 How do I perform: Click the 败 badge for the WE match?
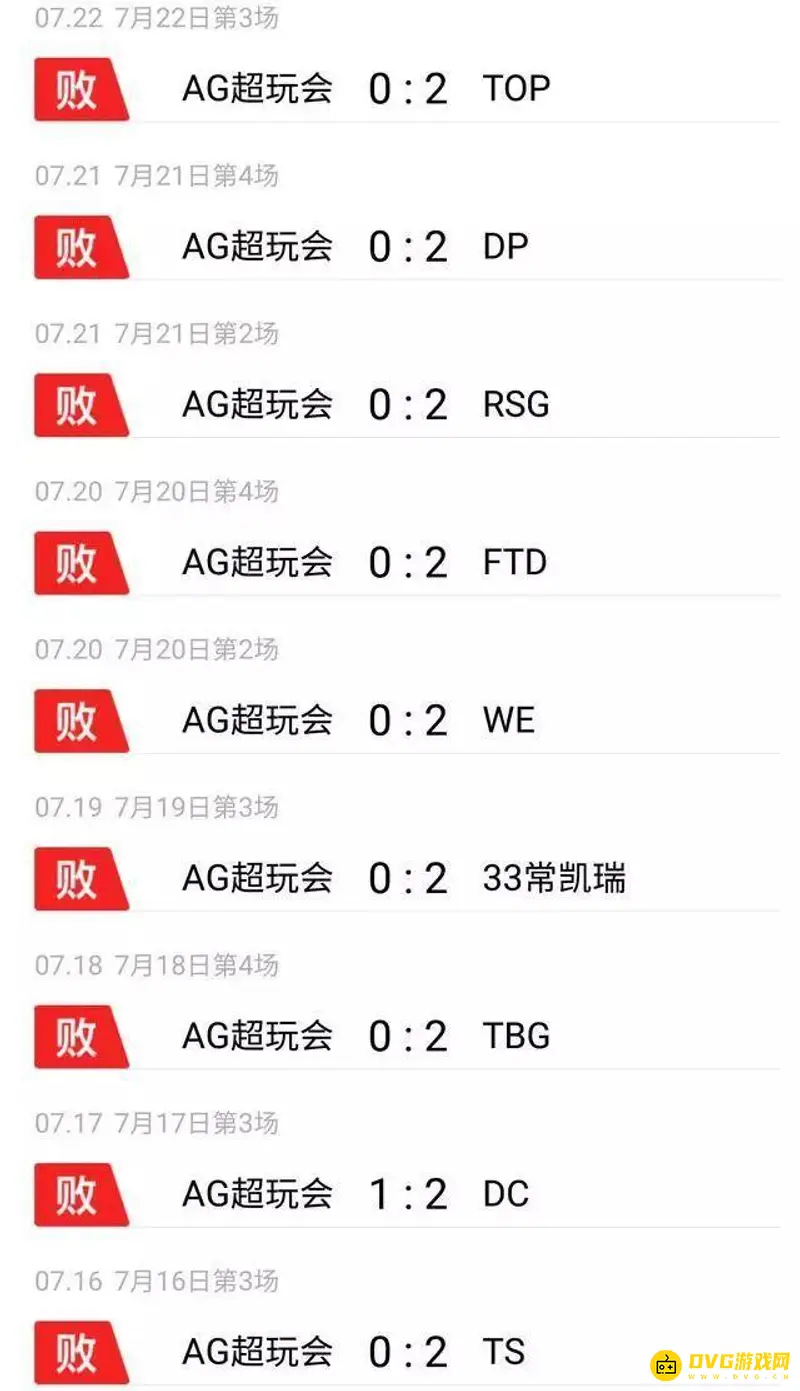pyautogui.click(x=80, y=720)
